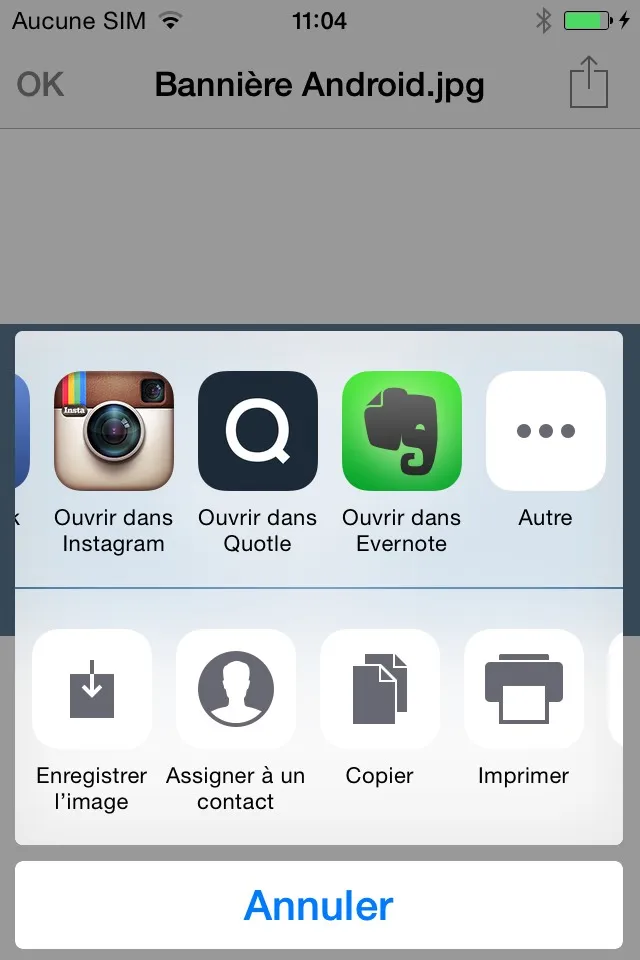Image resolution: width=640 pixels, height=960 pixels.
Task: Show more apps with Autre
Action: tap(546, 431)
